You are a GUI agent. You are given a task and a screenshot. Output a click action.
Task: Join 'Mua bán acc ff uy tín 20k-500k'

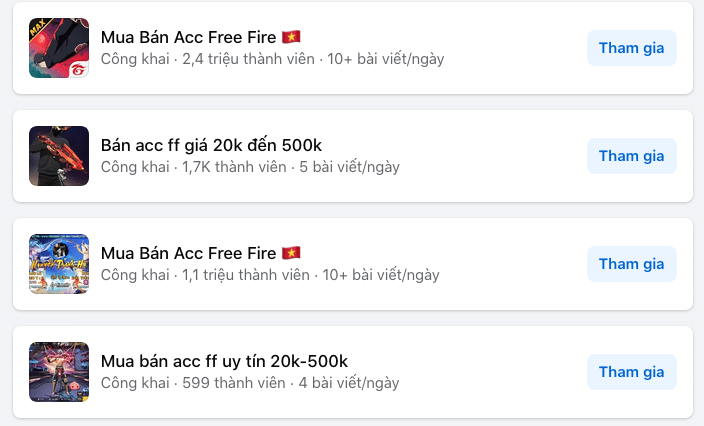631,372
